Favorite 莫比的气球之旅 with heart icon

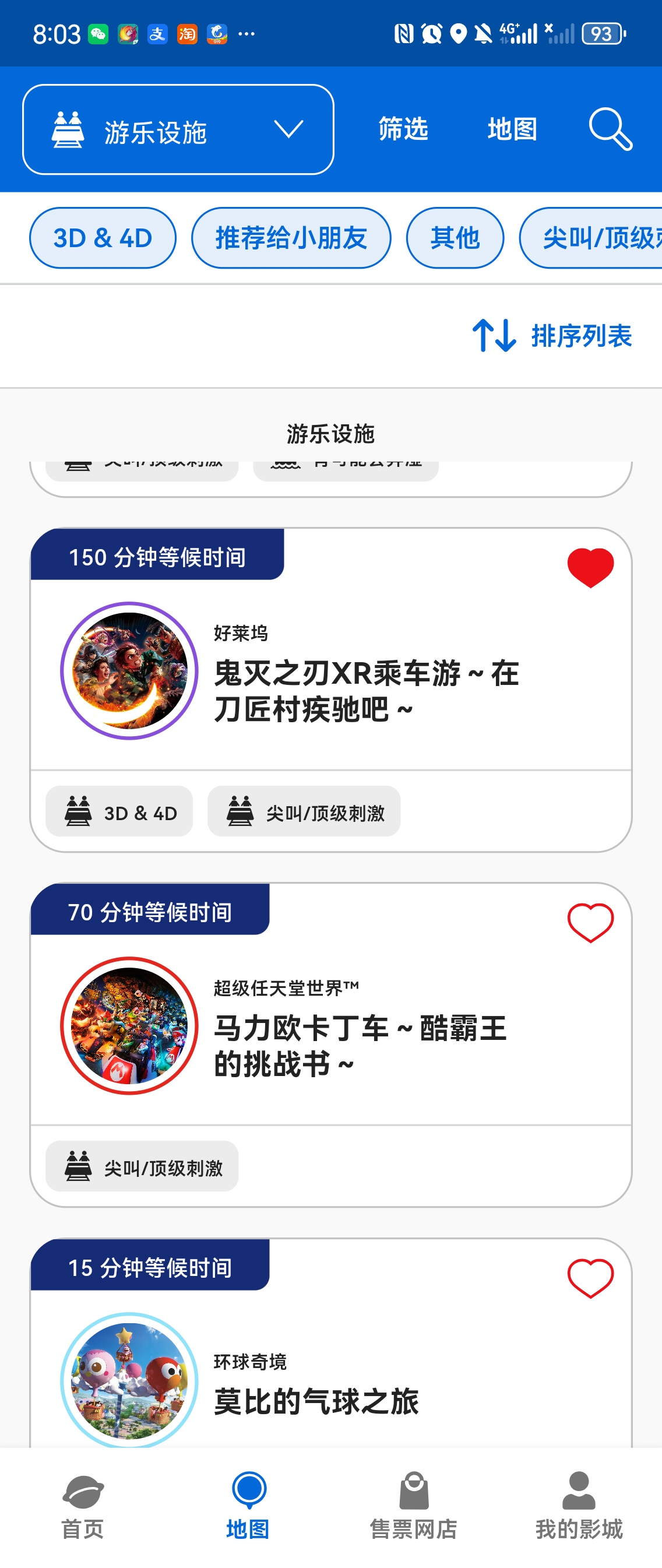click(x=590, y=1278)
